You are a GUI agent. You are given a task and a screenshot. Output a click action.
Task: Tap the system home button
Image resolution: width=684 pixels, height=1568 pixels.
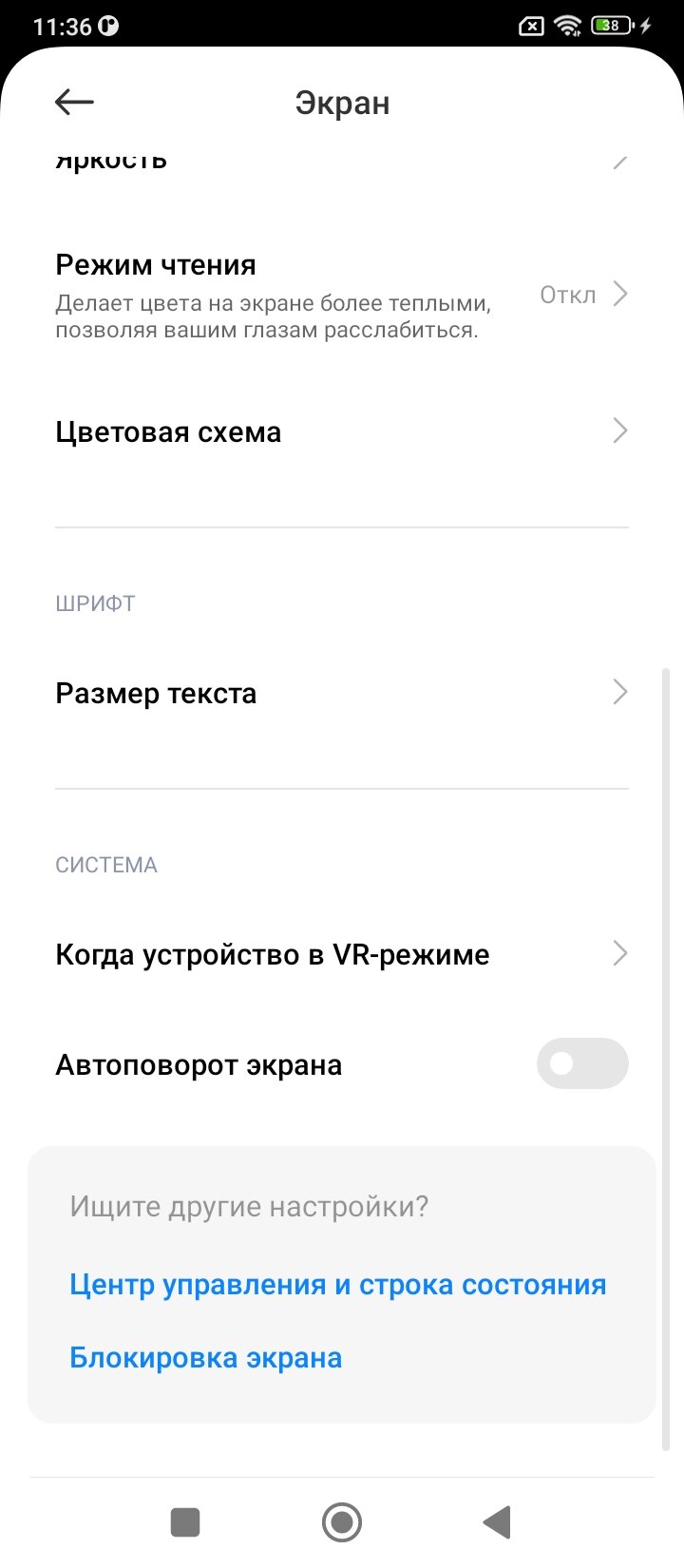click(x=342, y=1522)
